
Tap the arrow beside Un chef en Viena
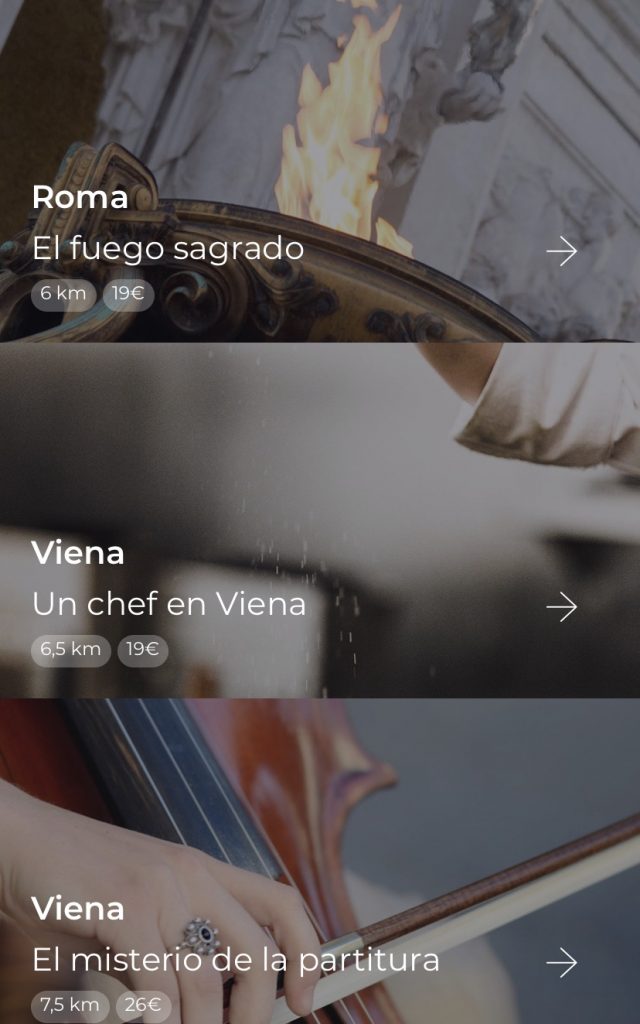562,606
